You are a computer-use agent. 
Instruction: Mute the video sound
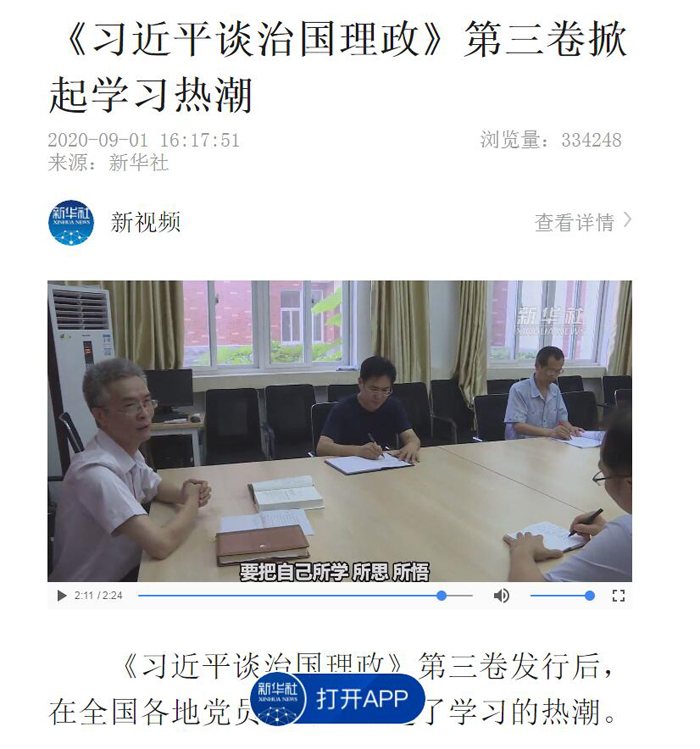pyautogui.click(x=501, y=596)
